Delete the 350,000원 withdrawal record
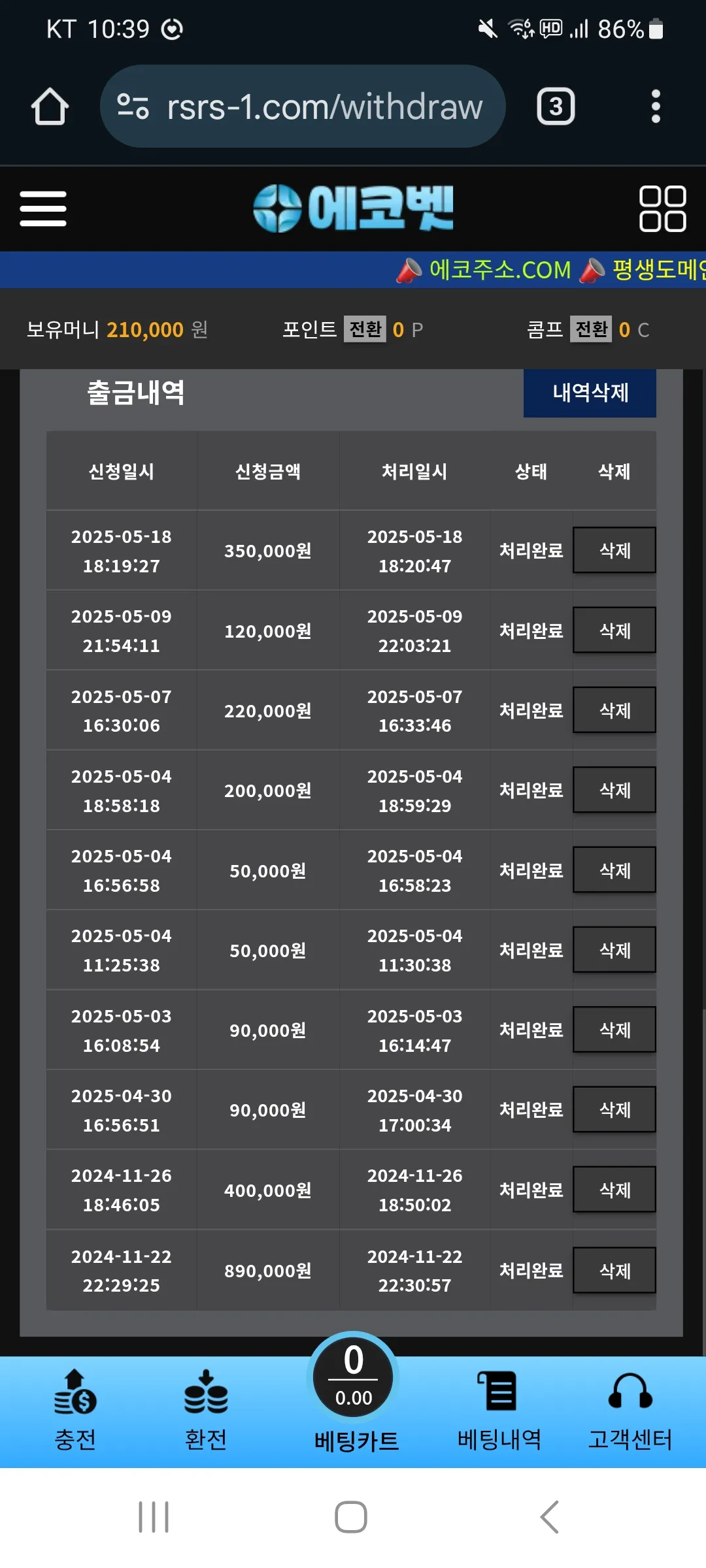Viewport: 706px width, 1568px height. 614,550
